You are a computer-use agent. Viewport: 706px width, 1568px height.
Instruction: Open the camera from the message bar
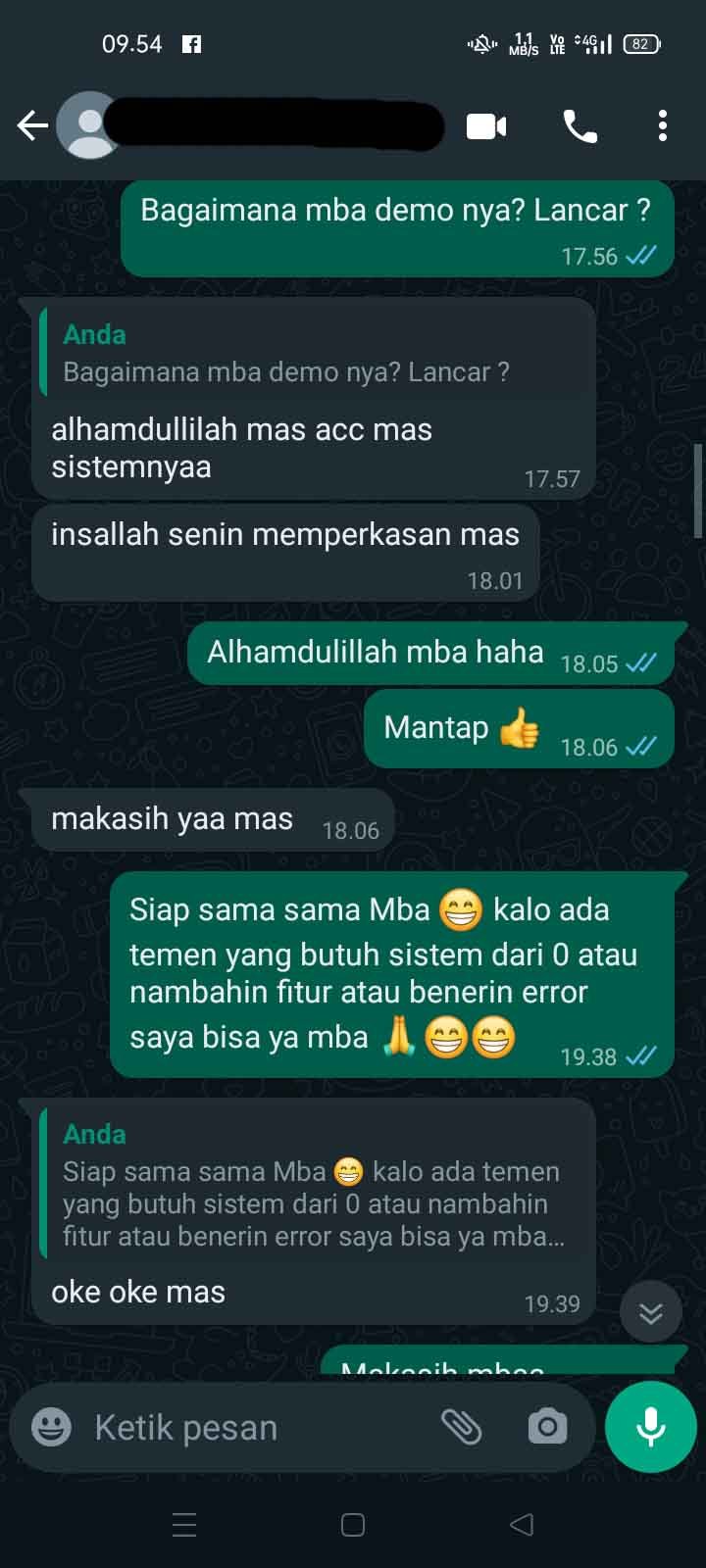pyautogui.click(x=547, y=1427)
